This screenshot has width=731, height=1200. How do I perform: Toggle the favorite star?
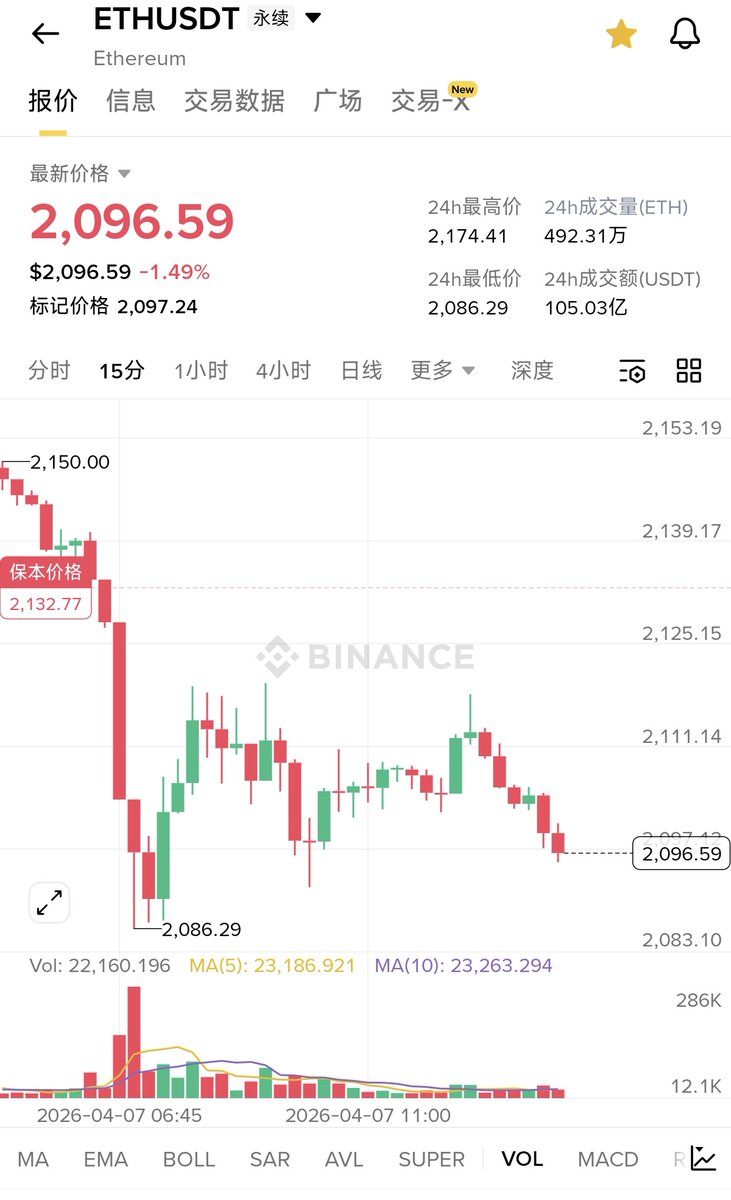pyautogui.click(x=621, y=34)
